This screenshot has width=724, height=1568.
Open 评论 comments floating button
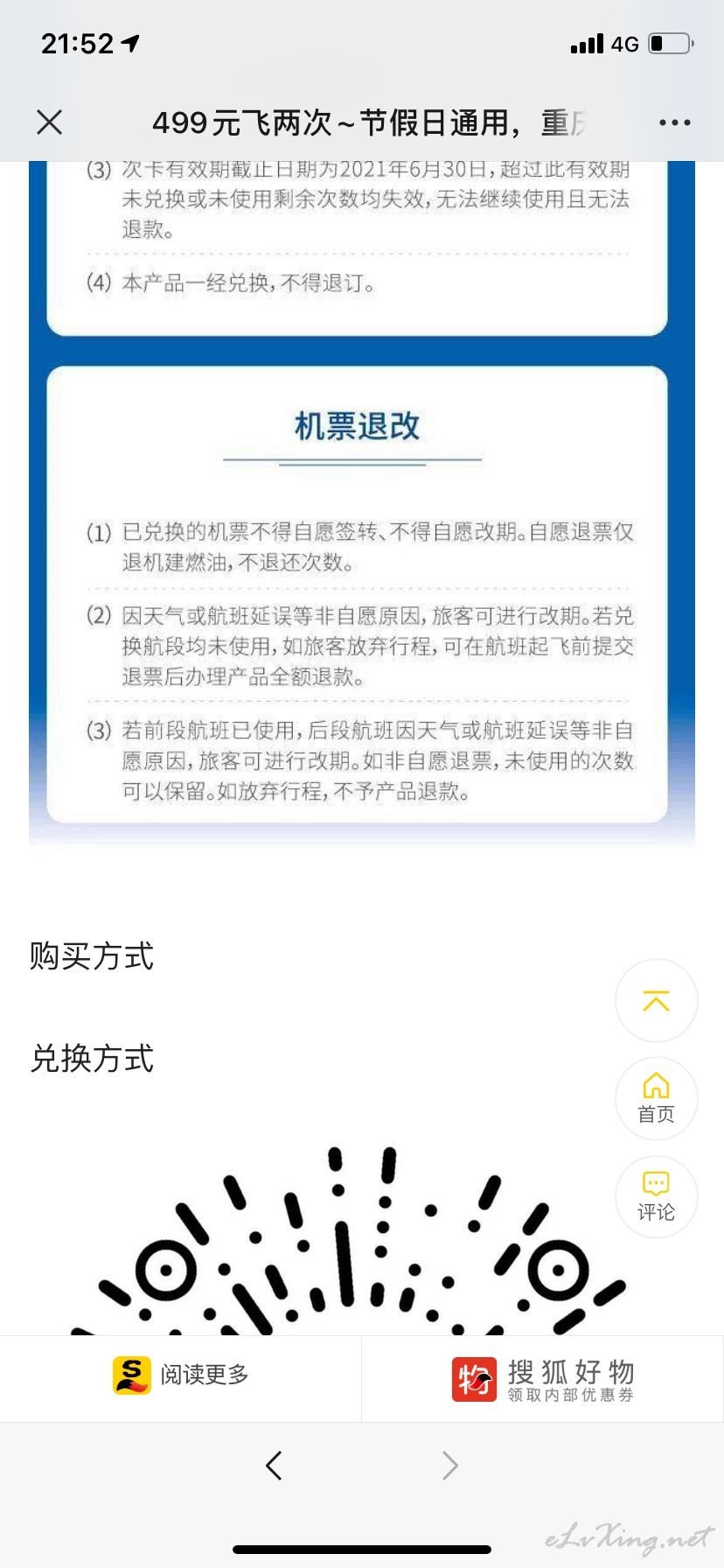(x=657, y=1196)
